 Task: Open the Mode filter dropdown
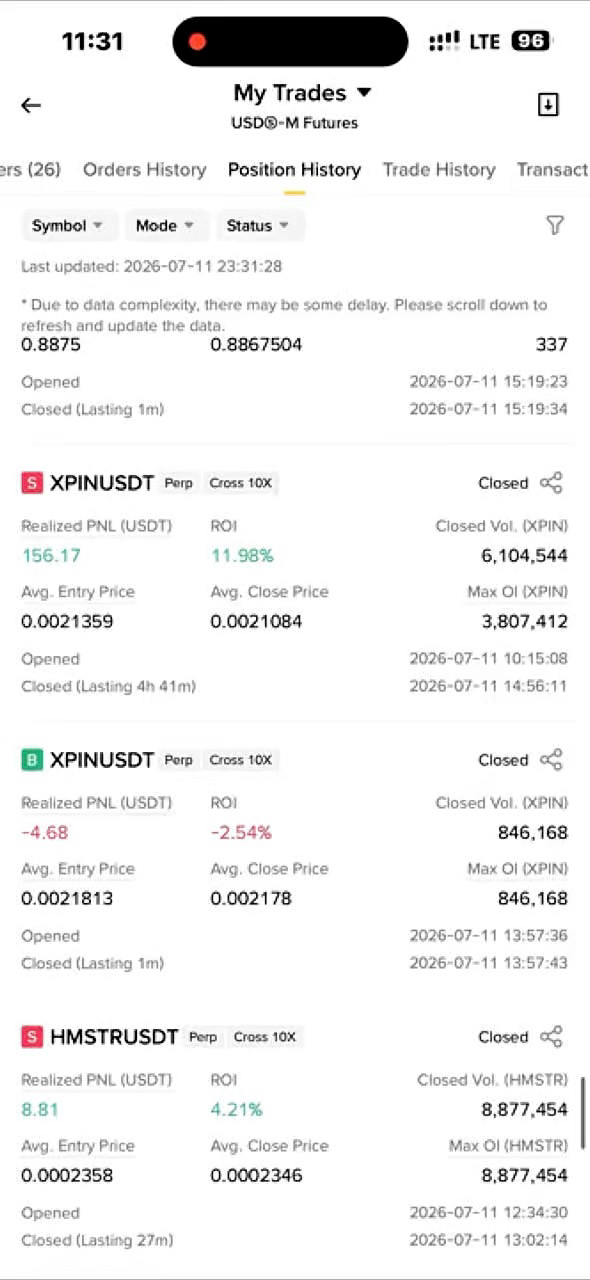tap(165, 226)
